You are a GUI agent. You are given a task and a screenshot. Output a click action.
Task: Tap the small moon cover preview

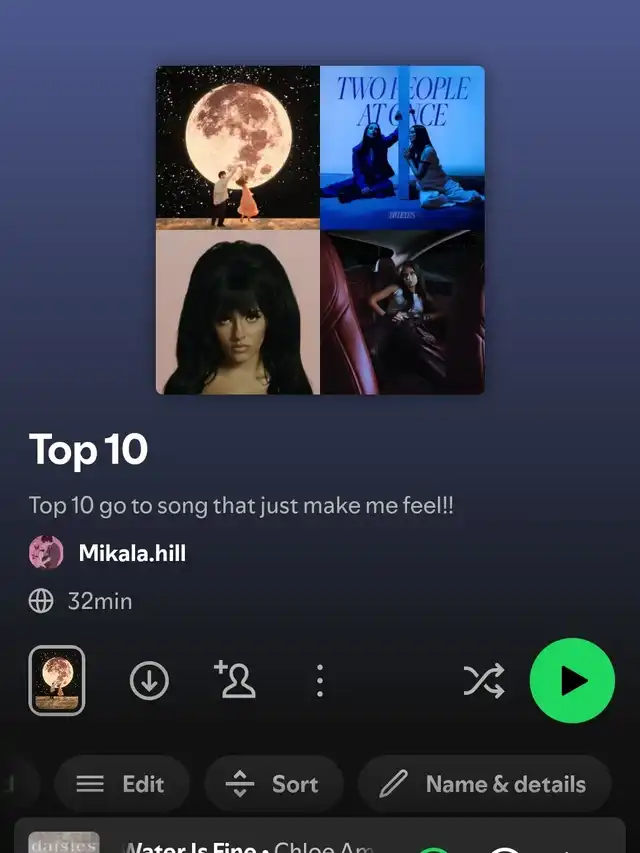point(57,681)
